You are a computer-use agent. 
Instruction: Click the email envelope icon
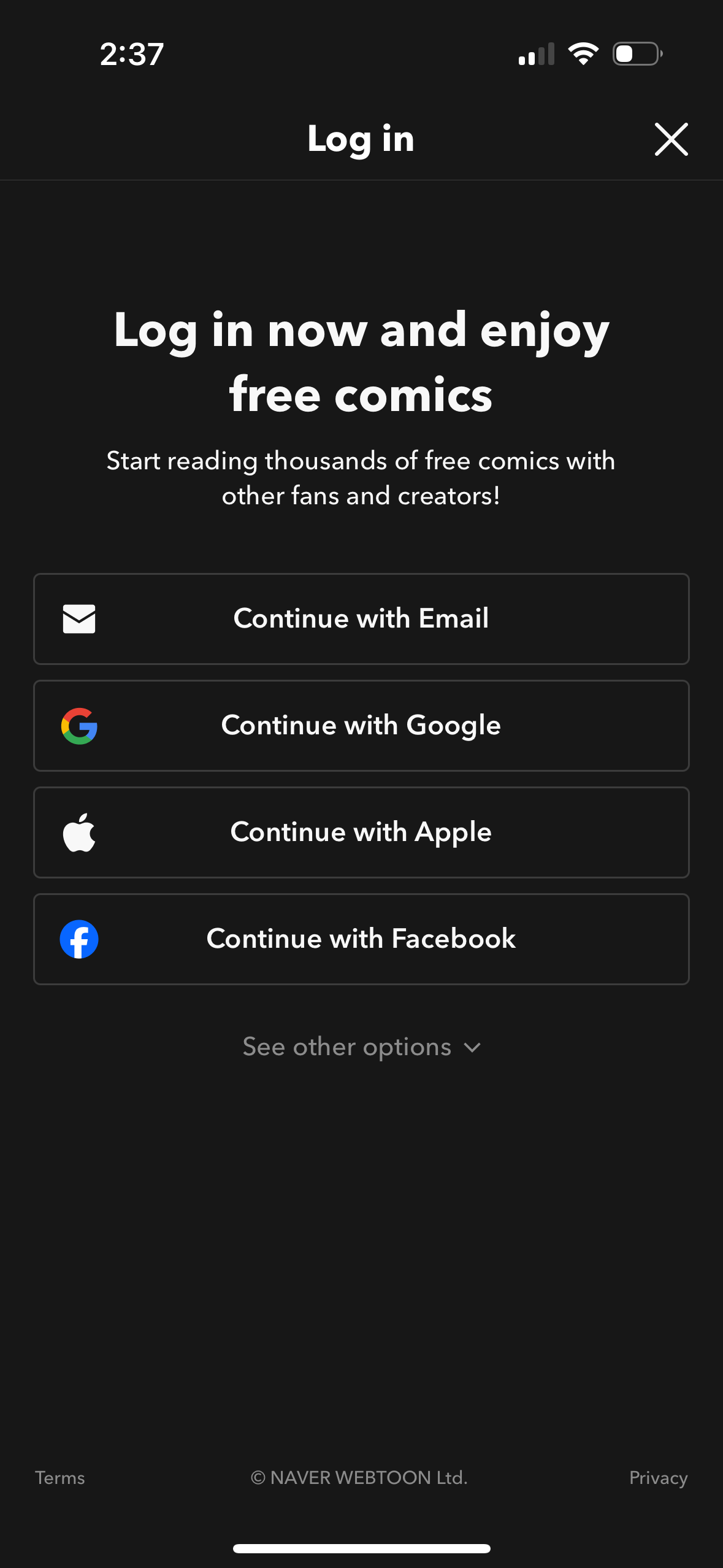click(x=79, y=618)
